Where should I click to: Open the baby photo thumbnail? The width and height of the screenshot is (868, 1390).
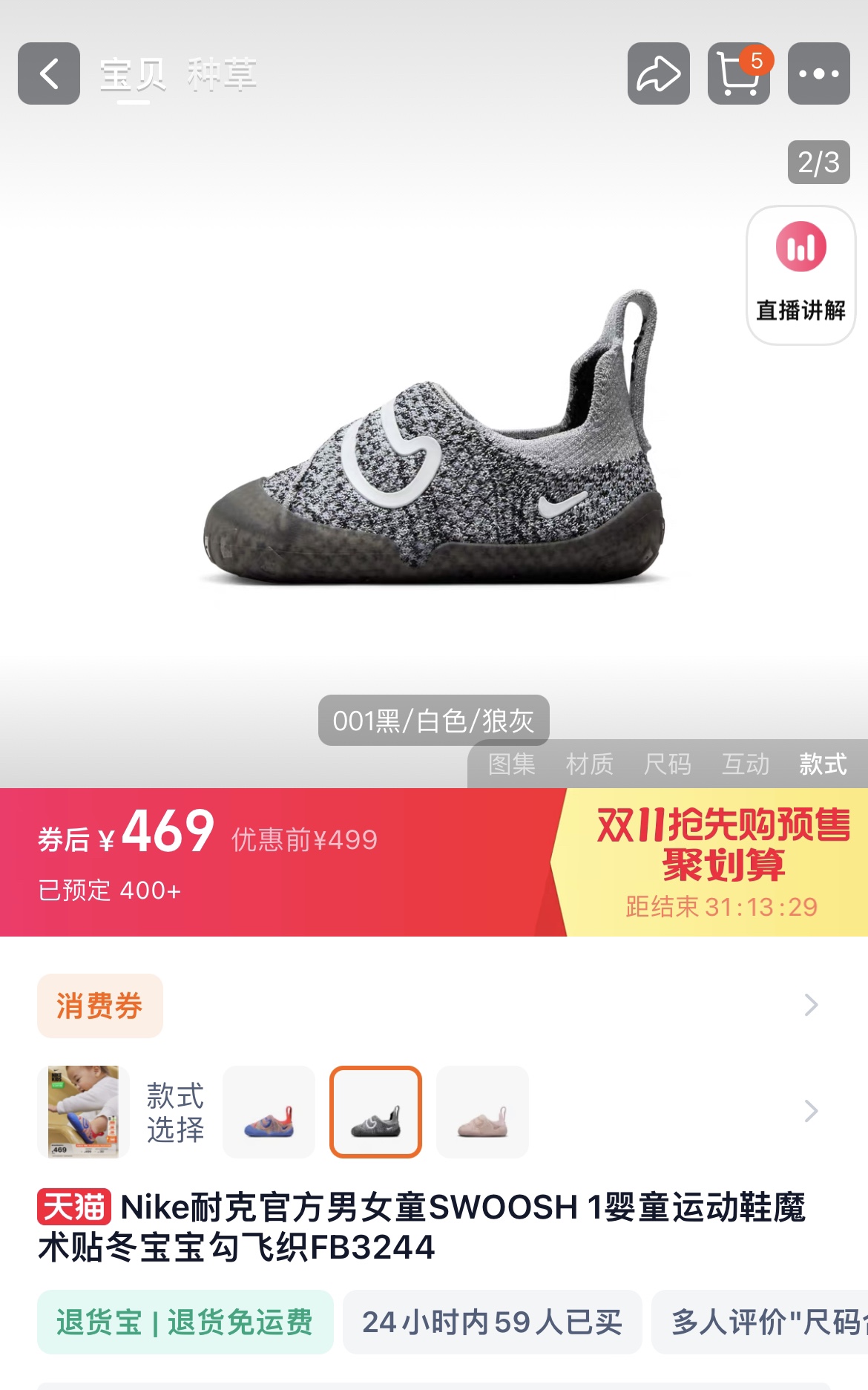(83, 1112)
